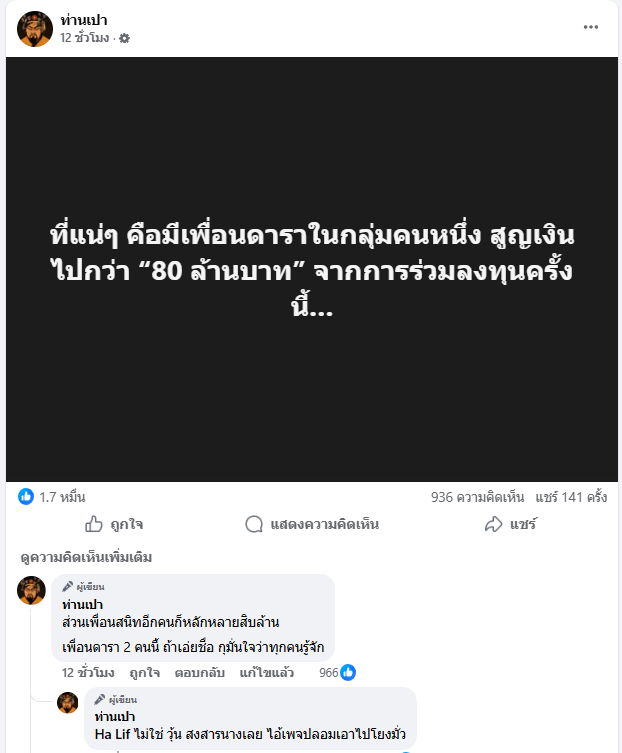This screenshot has height=753, width=622.
Task: Share the post via แชร์ button
Action: tap(511, 524)
